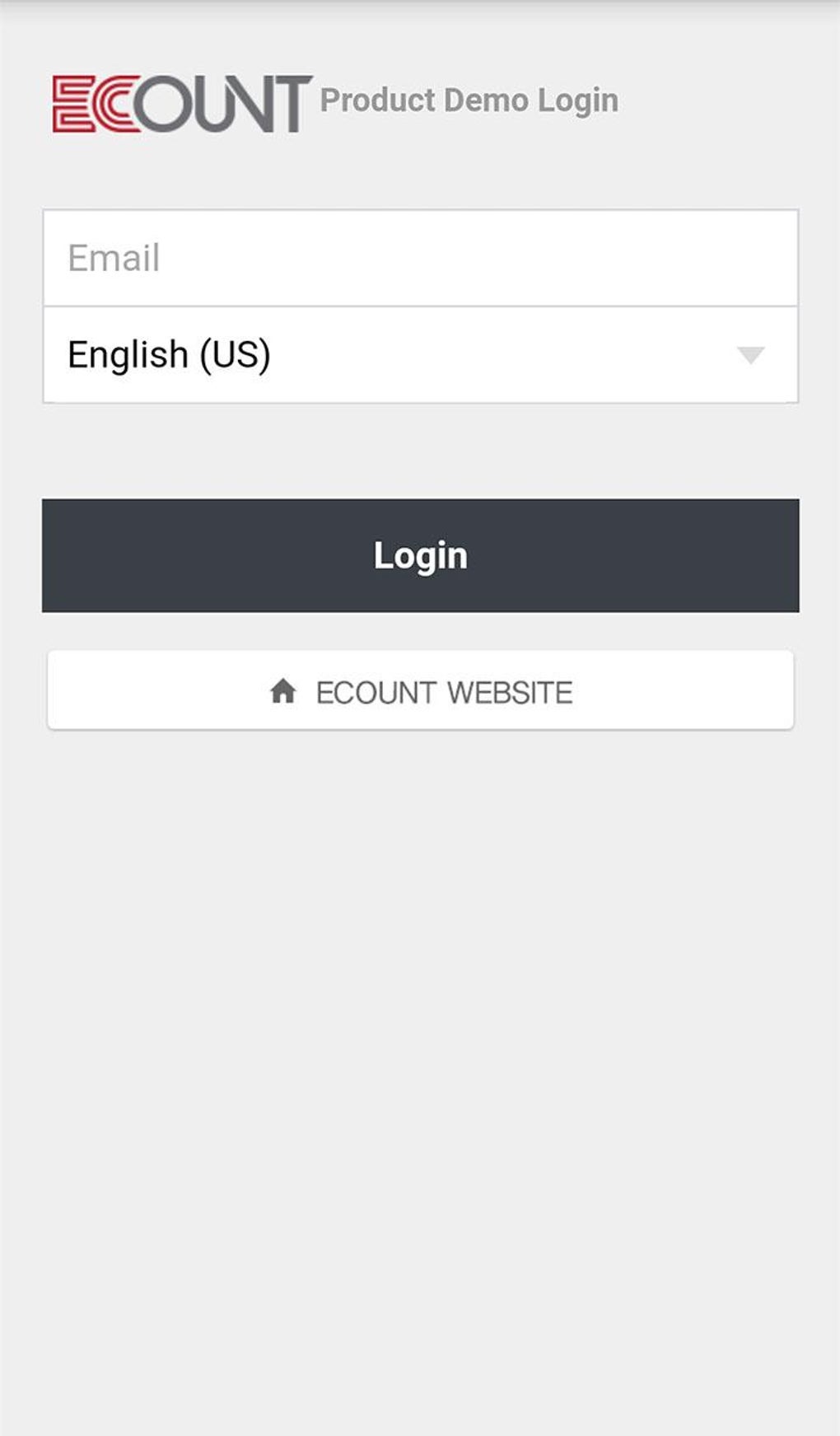Select the English (US) option text
Viewport: 840px width, 1436px height.
click(x=168, y=353)
